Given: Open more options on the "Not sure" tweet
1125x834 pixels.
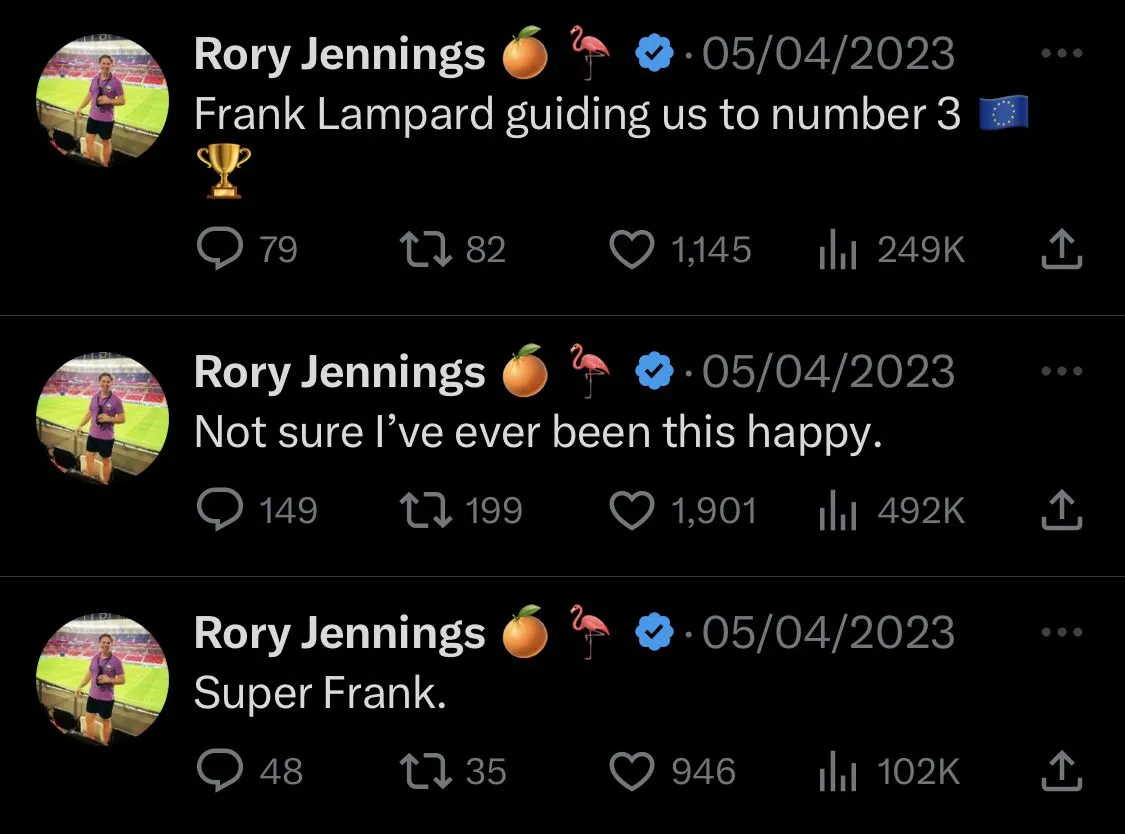Looking at the screenshot, I should tap(1061, 371).
